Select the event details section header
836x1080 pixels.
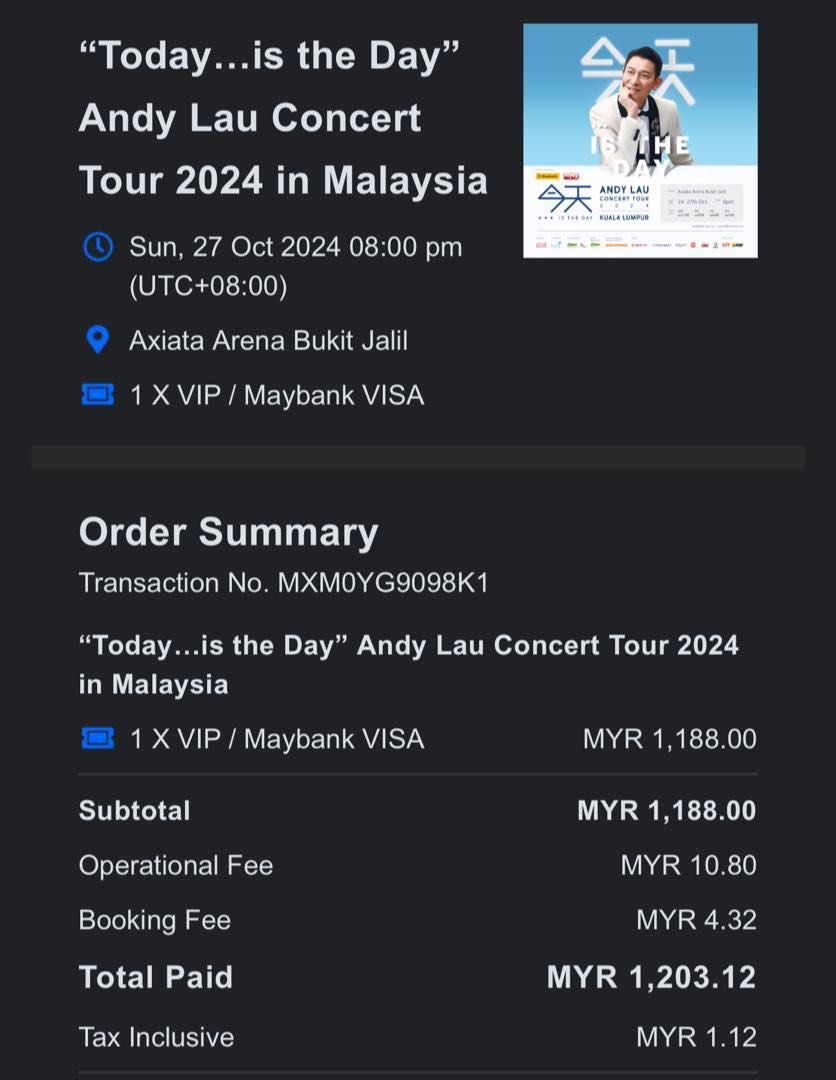point(284,120)
